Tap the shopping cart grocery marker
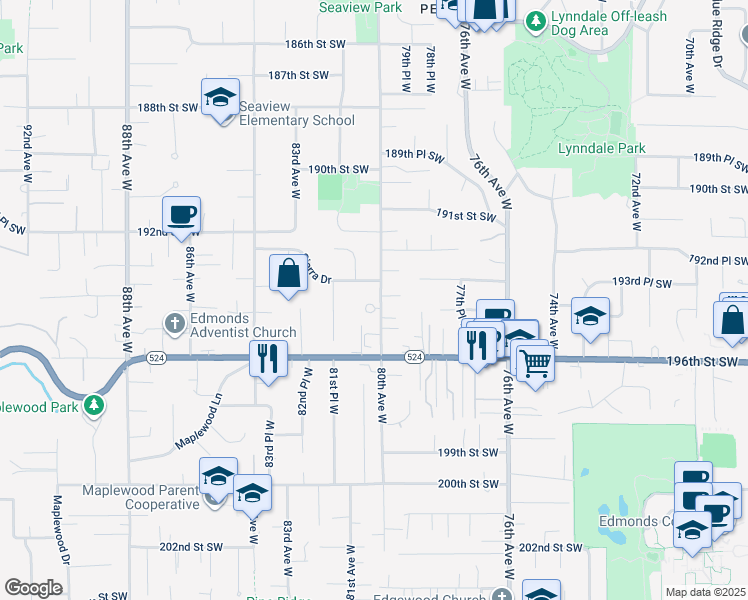Screen dimensions: 748x600 pyautogui.click(x=535, y=364)
